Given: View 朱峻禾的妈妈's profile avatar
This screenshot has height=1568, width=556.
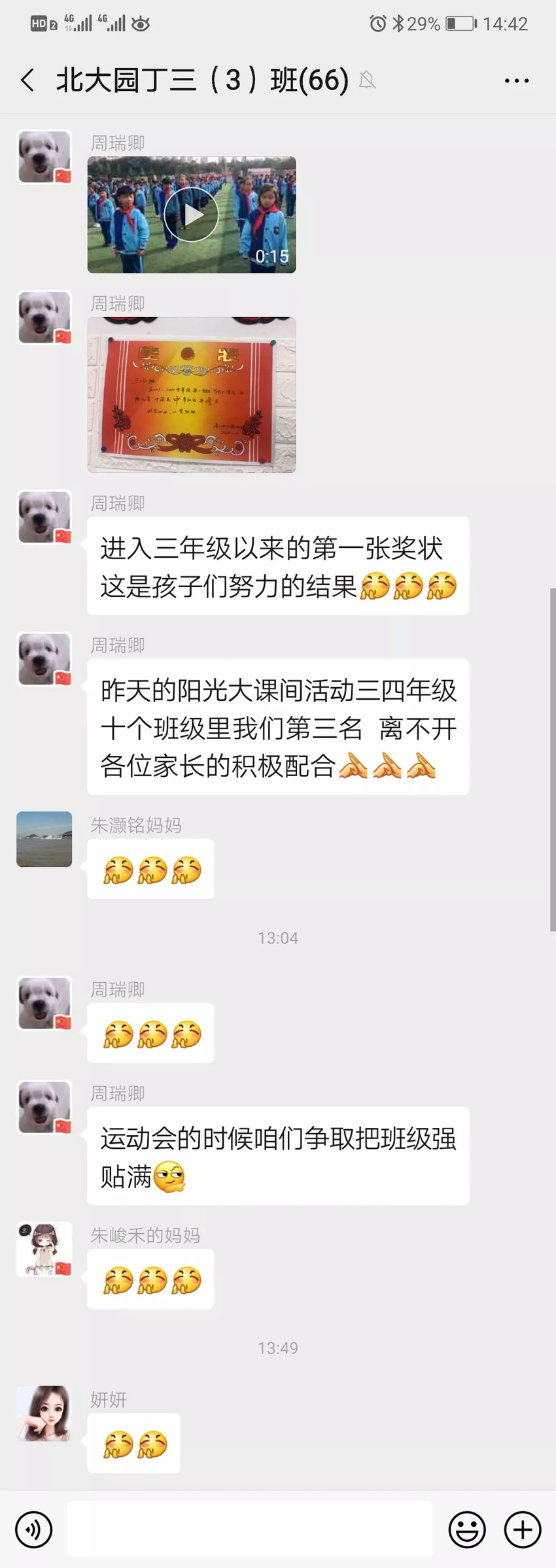Looking at the screenshot, I should pos(44,1250).
